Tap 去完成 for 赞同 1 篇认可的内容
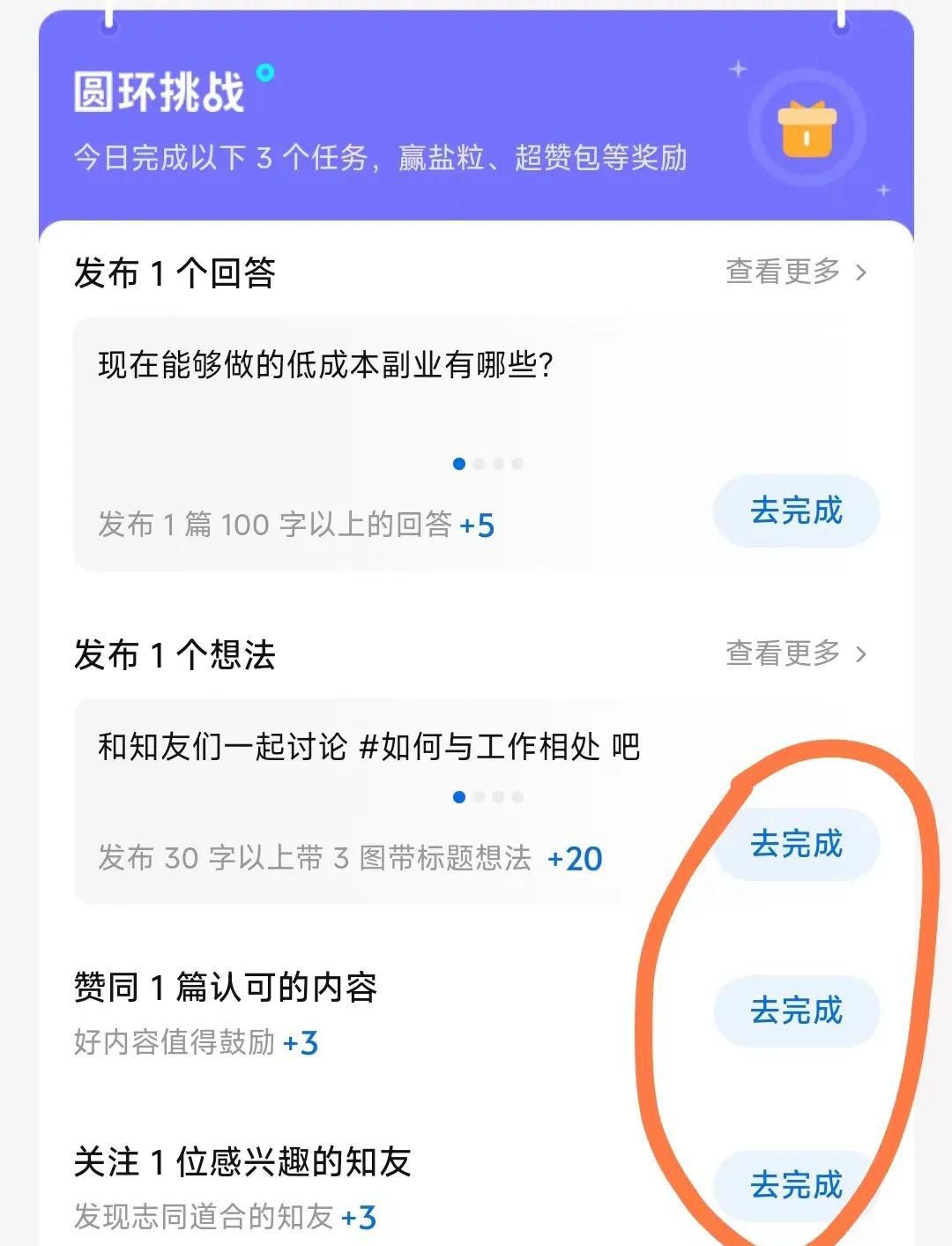Screen dimensions: 952x1246 (796, 1011)
